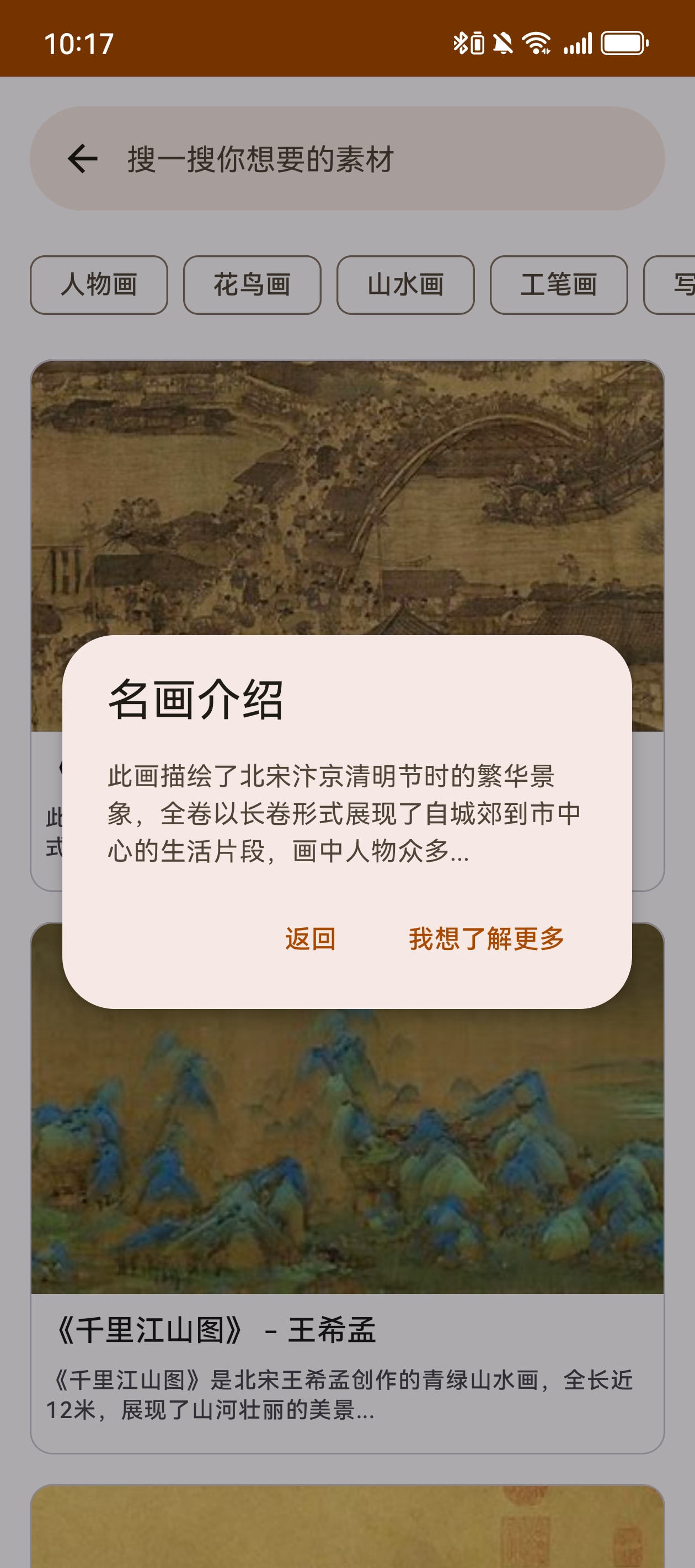Select the 花鸟画 chip

click(x=252, y=285)
